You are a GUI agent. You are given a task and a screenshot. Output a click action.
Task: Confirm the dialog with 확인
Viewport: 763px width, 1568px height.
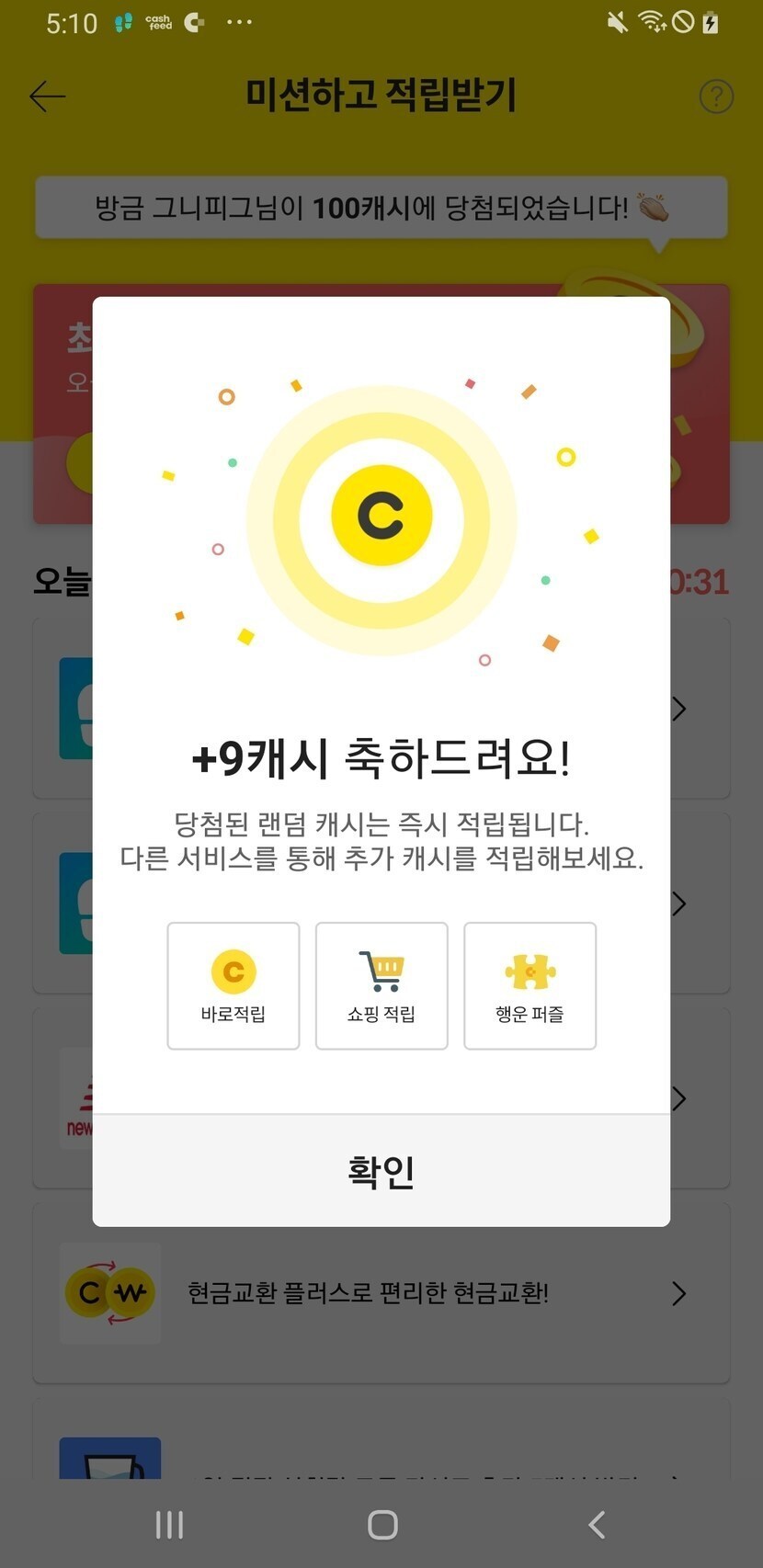click(381, 1171)
